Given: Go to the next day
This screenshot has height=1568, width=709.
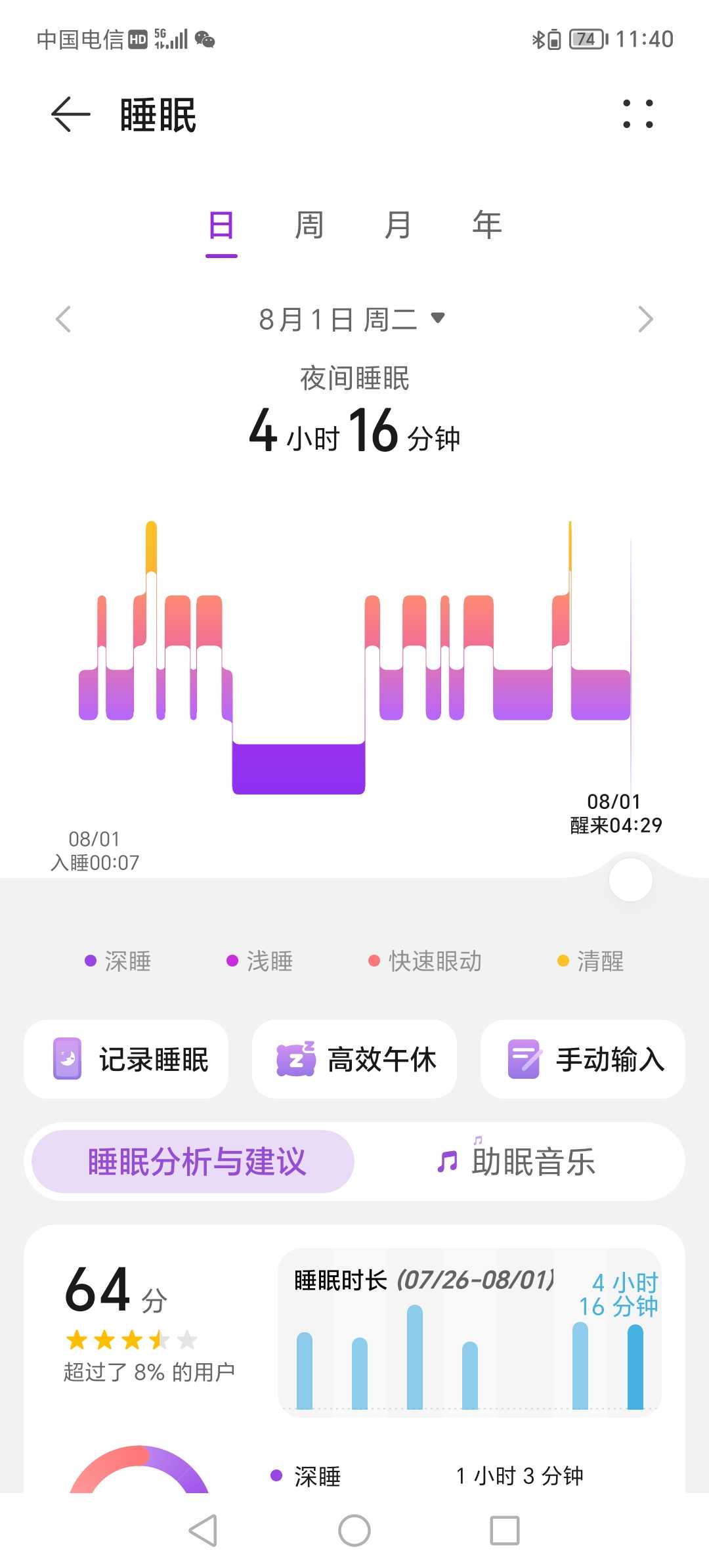Looking at the screenshot, I should click(645, 320).
